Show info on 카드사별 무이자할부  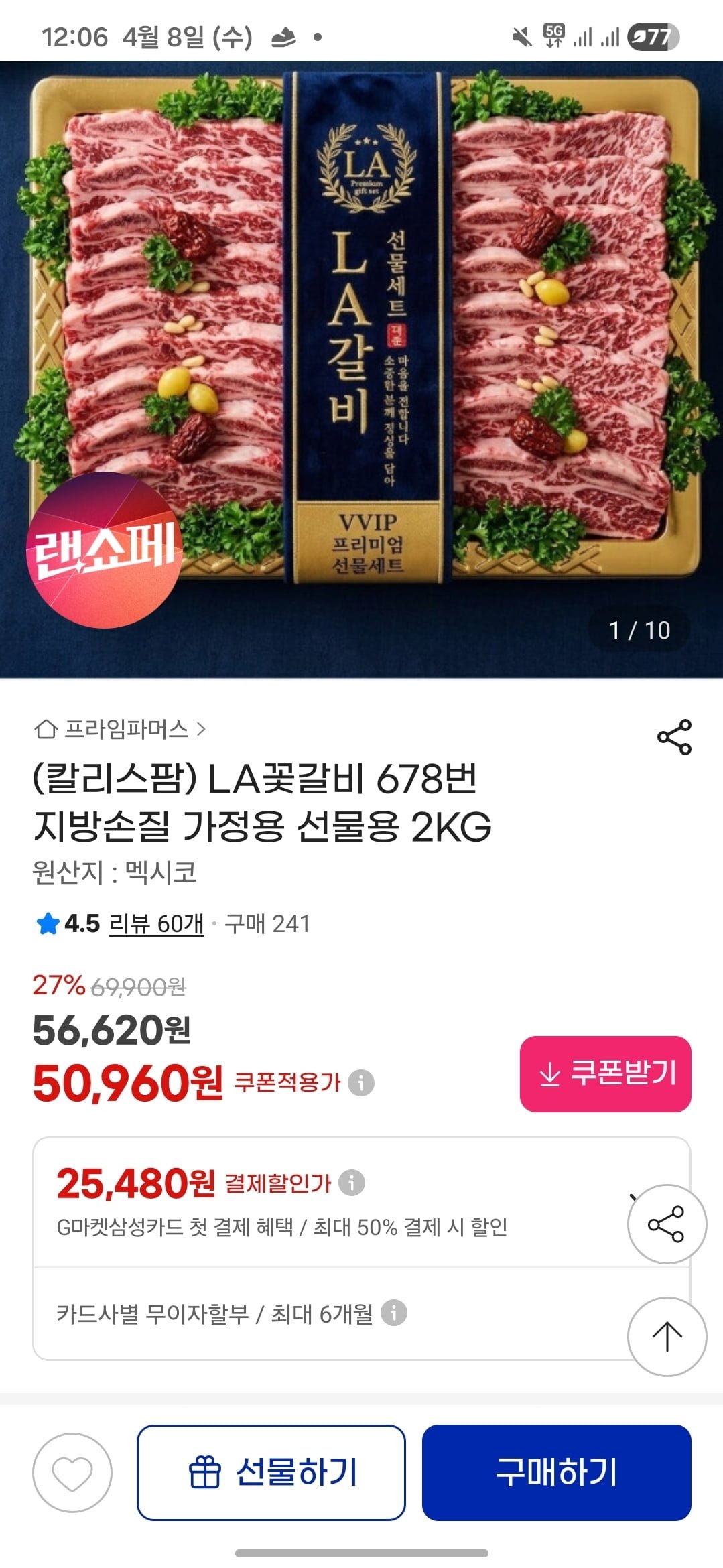pyautogui.click(x=394, y=1313)
